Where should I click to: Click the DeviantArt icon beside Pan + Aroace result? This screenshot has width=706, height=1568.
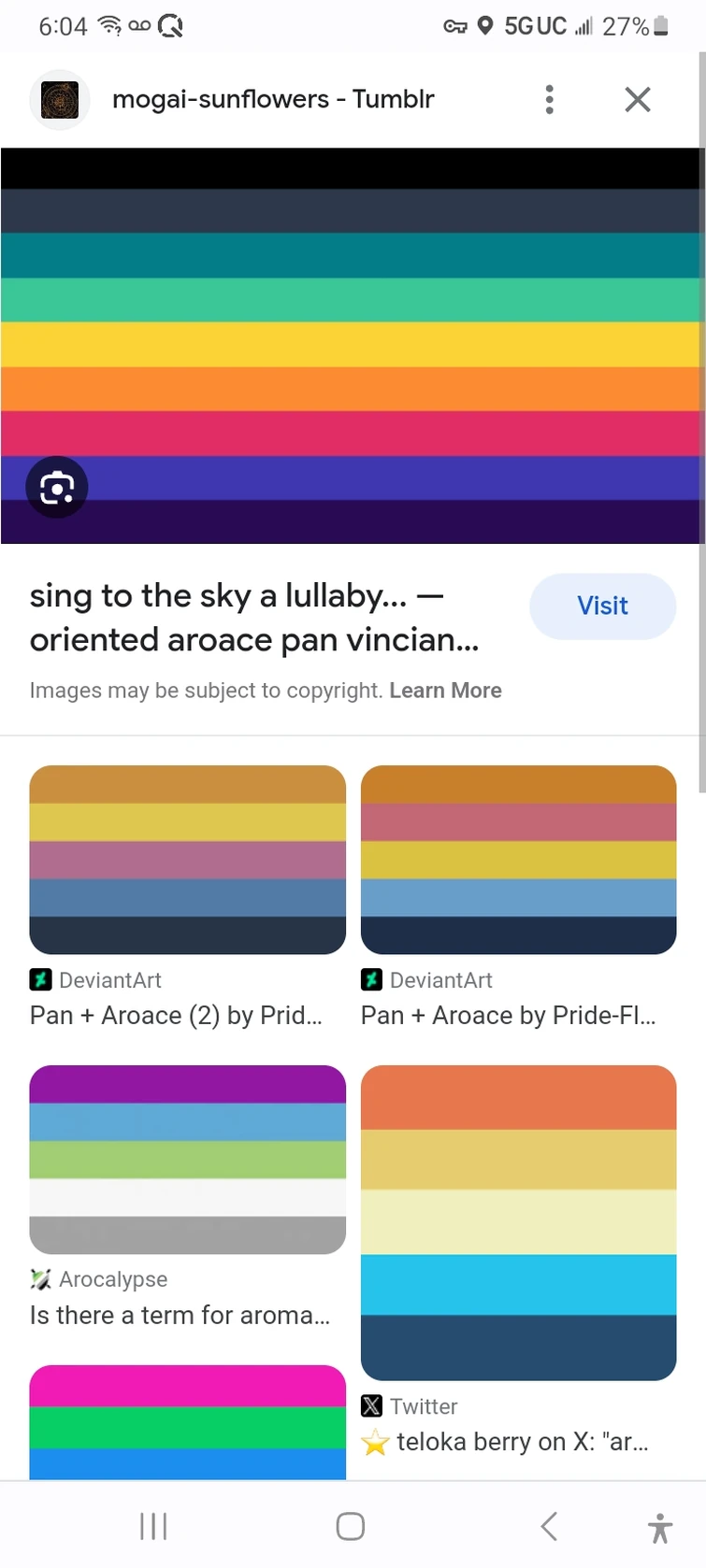coord(371,980)
